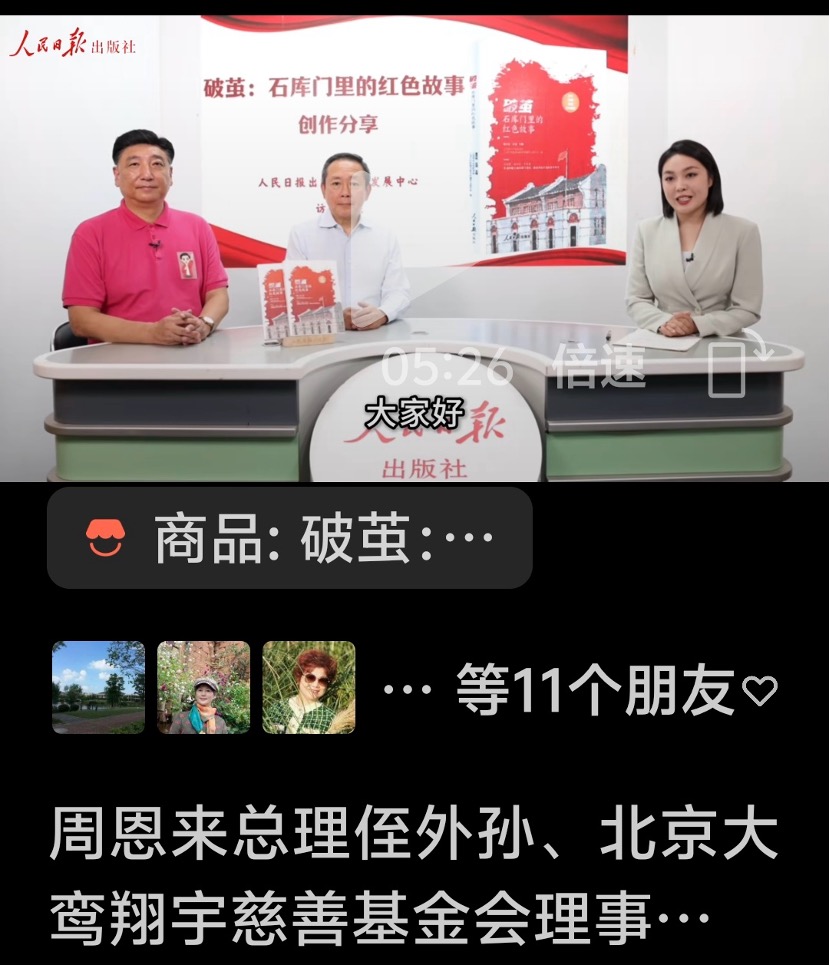Open the 倍速 playback speed options
The width and height of the screenshot is (830, 966).
coord(600,368)
